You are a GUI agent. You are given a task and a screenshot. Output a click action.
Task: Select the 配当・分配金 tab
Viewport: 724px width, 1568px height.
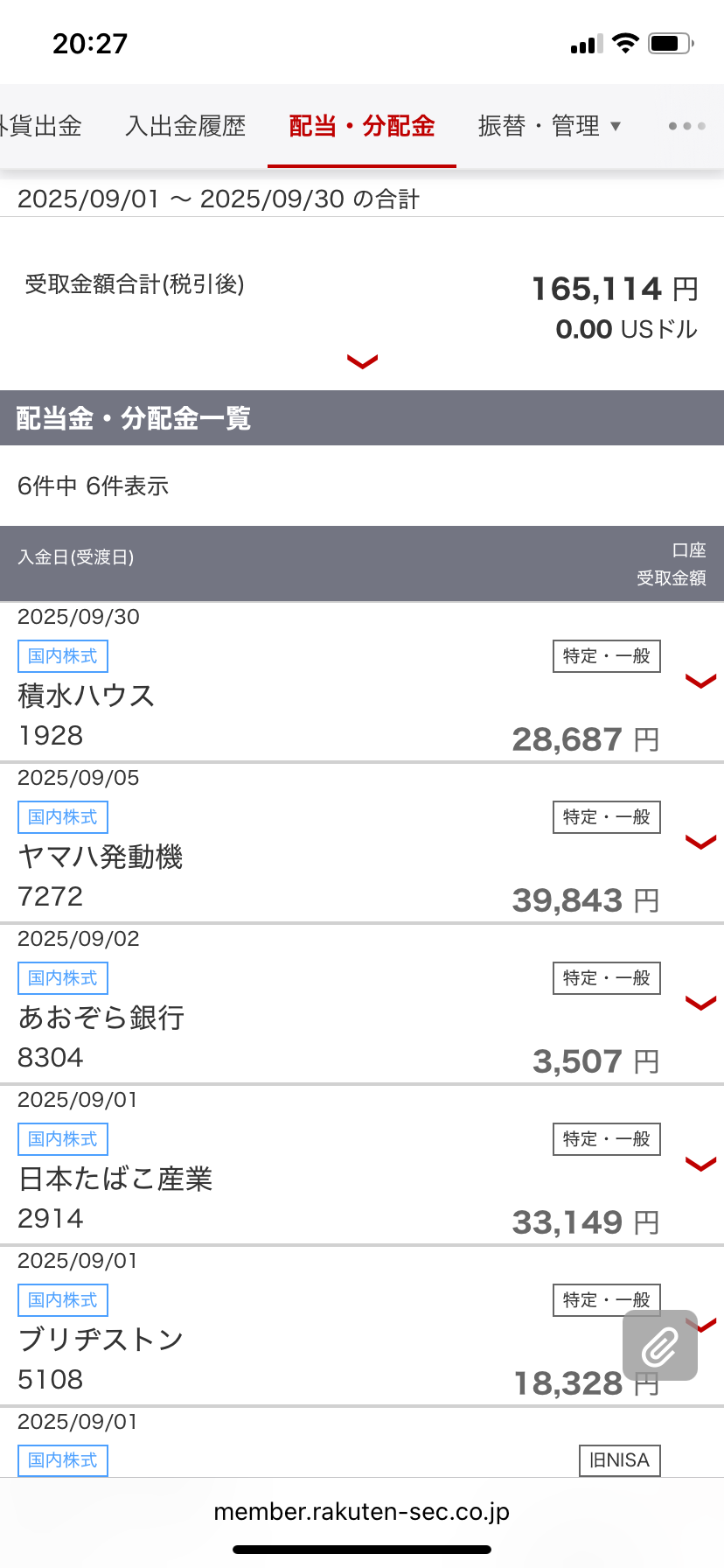coord(362,126)
